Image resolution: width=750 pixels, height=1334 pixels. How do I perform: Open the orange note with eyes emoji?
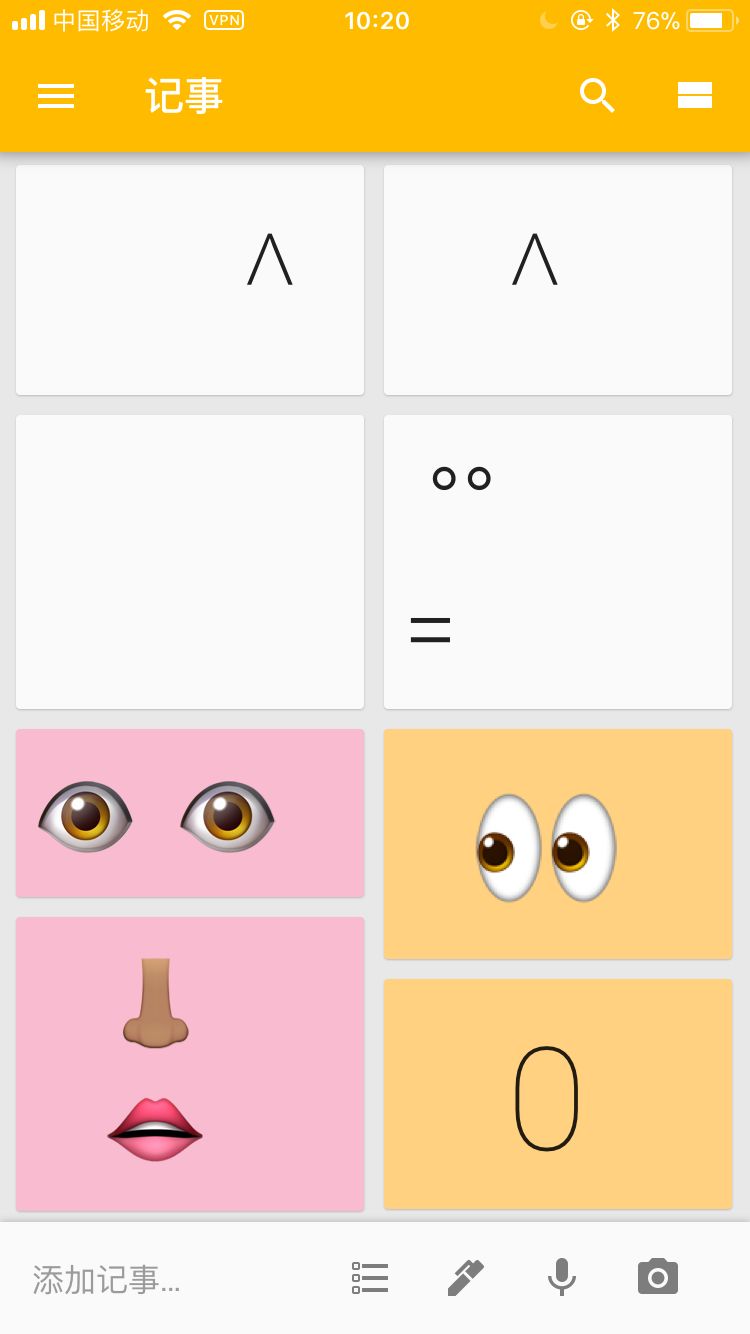point(558,844)
